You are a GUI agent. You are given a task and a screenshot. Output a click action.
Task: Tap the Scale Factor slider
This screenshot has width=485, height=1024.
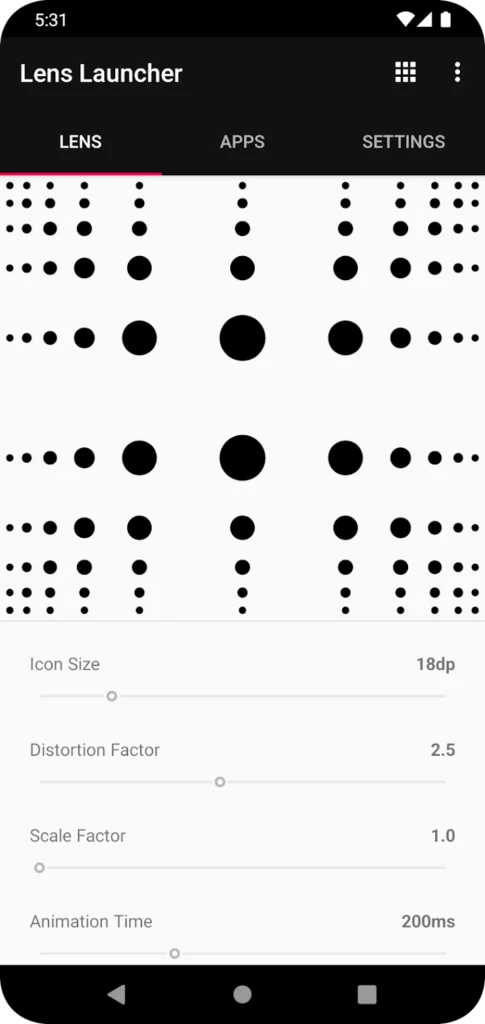242,868
